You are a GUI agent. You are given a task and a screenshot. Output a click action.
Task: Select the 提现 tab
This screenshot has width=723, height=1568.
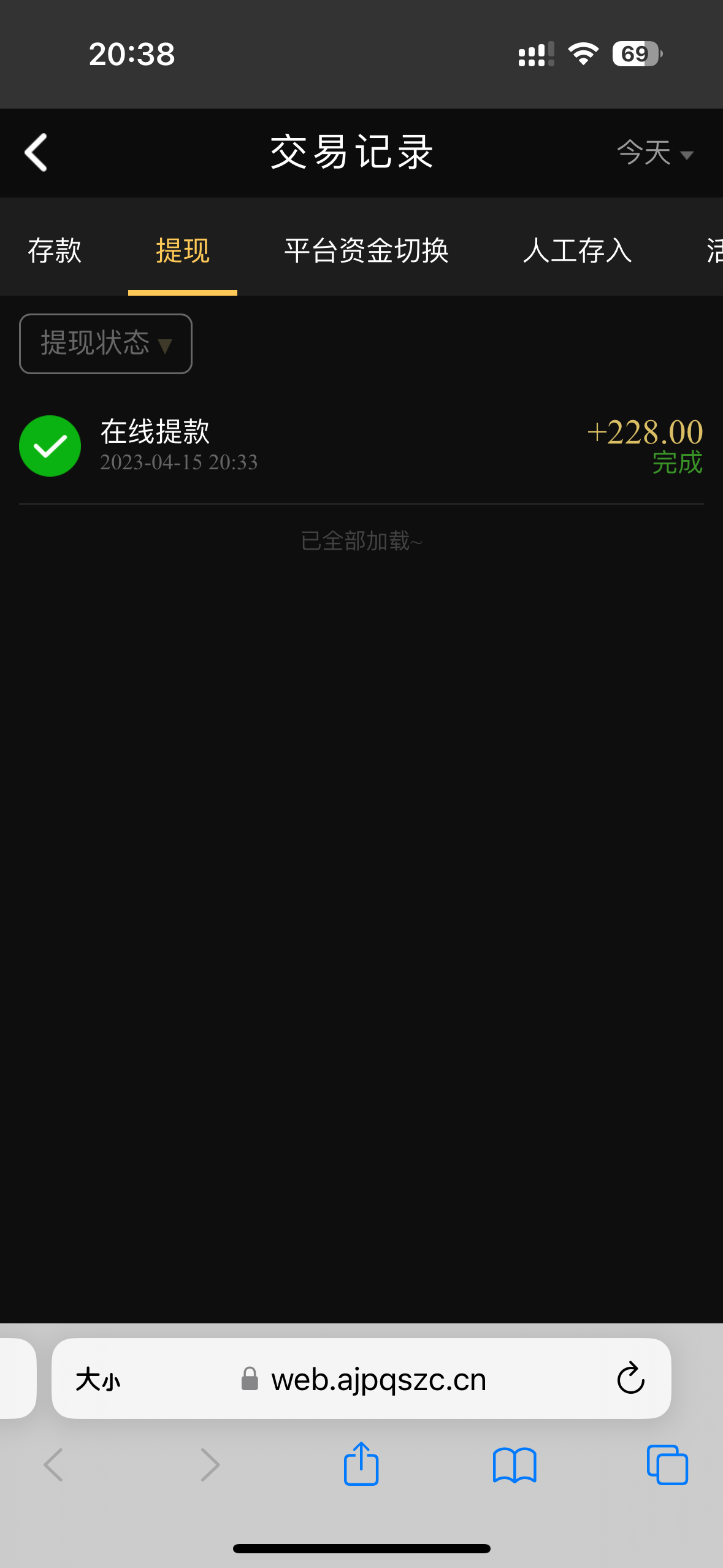coord(182,250)
